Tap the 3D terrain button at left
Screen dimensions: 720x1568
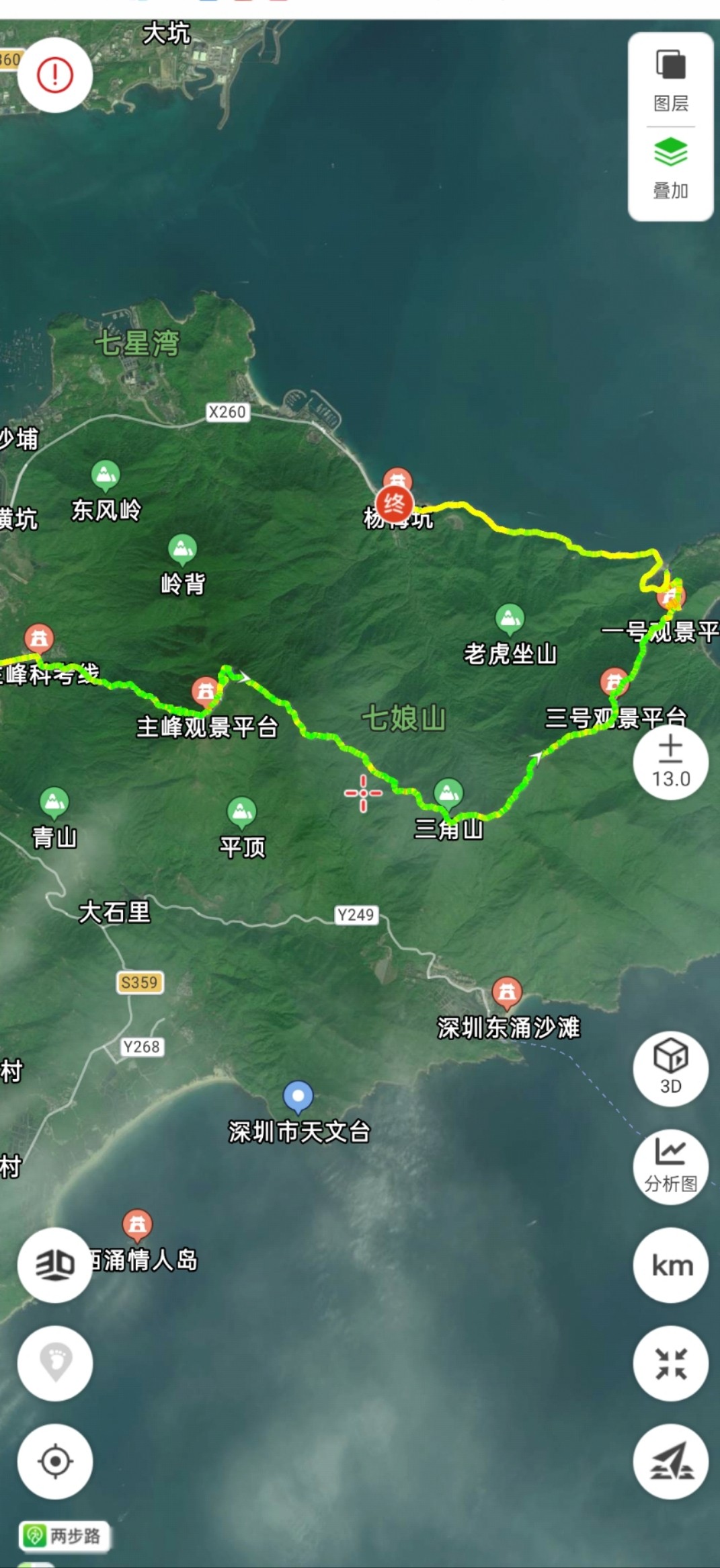coord(54,1265)
